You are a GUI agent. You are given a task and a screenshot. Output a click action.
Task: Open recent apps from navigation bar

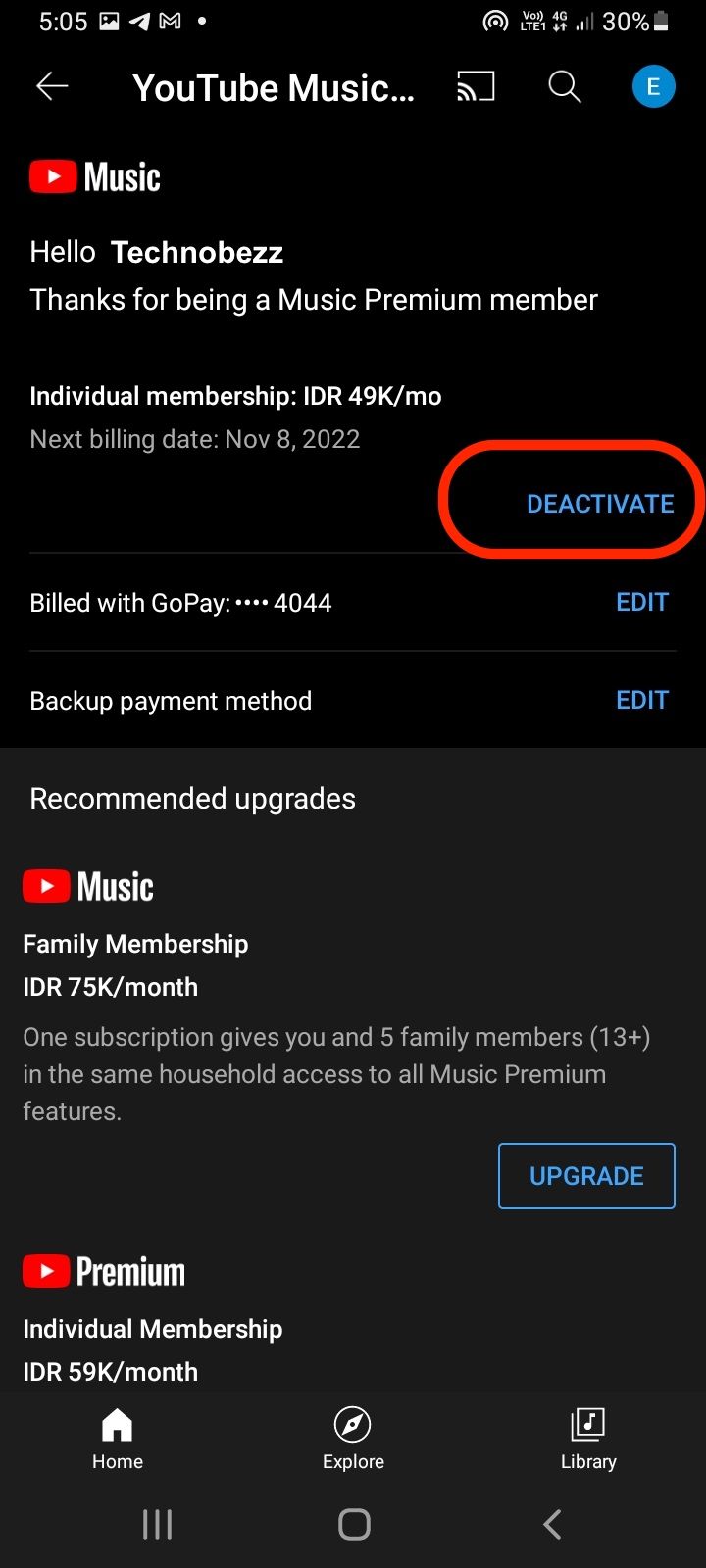[x=157, y=1524]
